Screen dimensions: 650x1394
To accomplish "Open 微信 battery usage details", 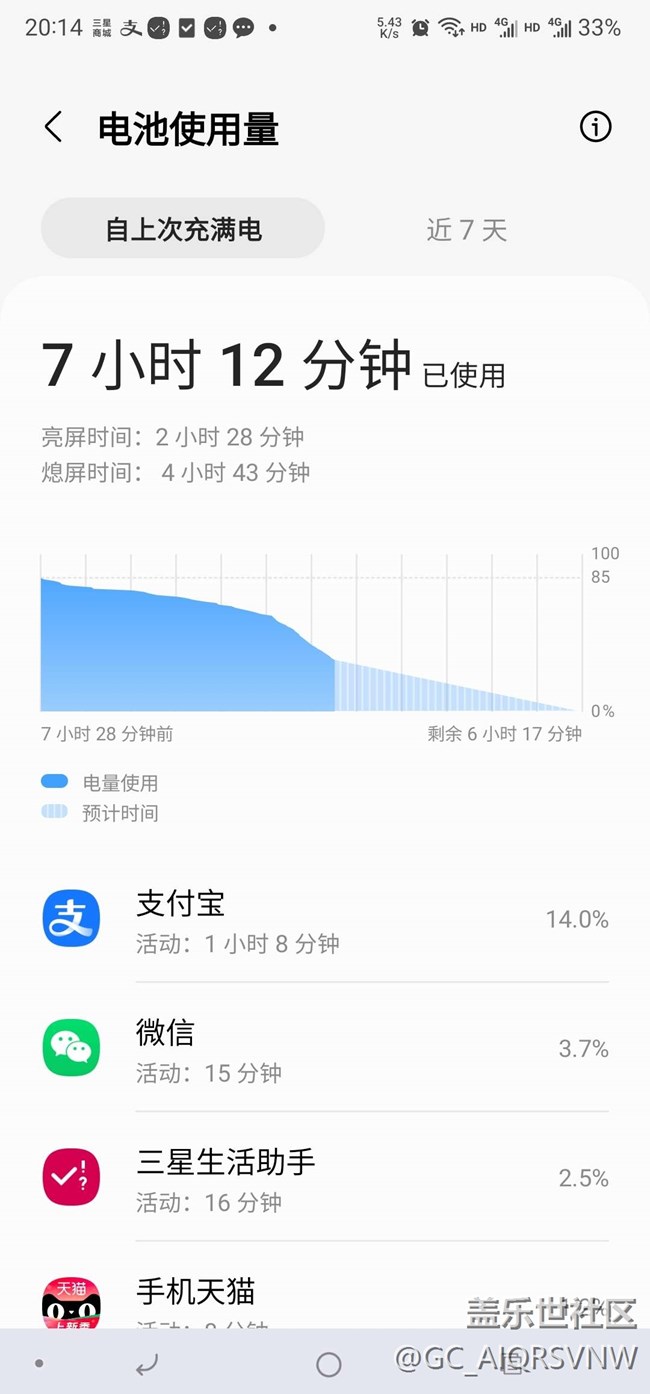I will click(325, 1047).
